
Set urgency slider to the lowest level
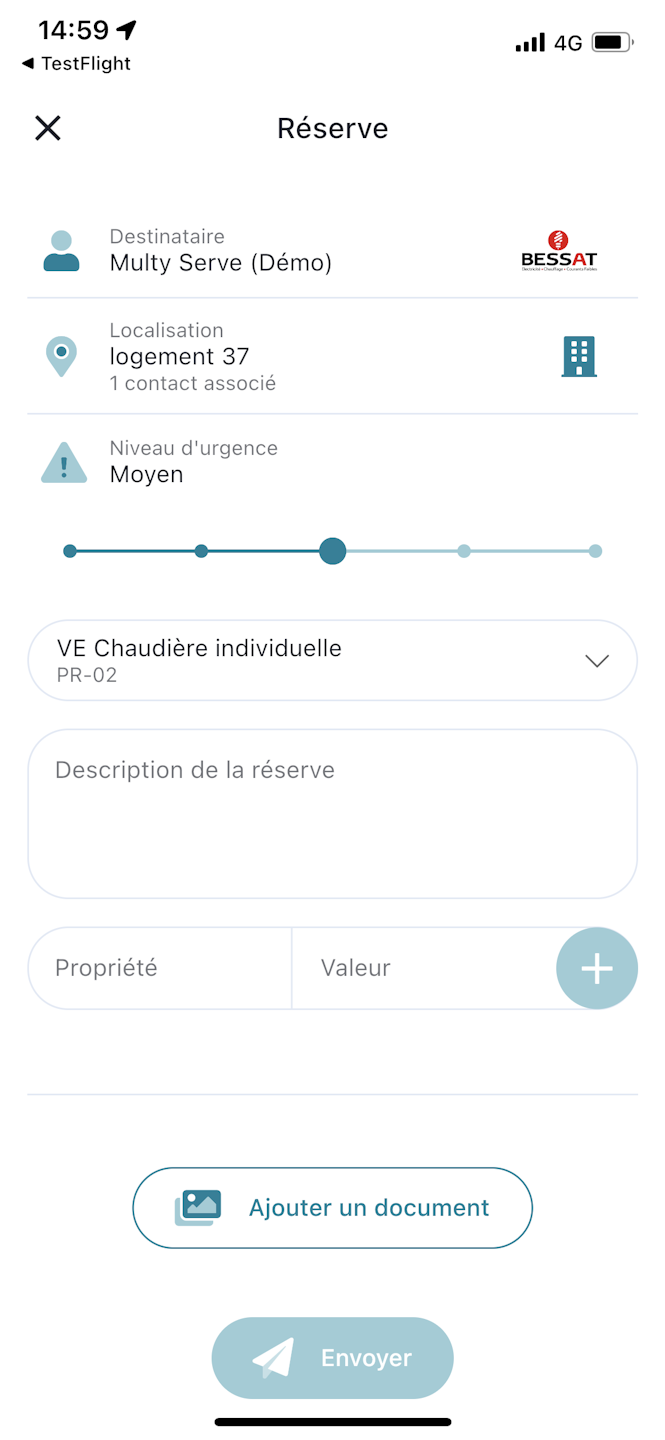(x=70, y=551)
